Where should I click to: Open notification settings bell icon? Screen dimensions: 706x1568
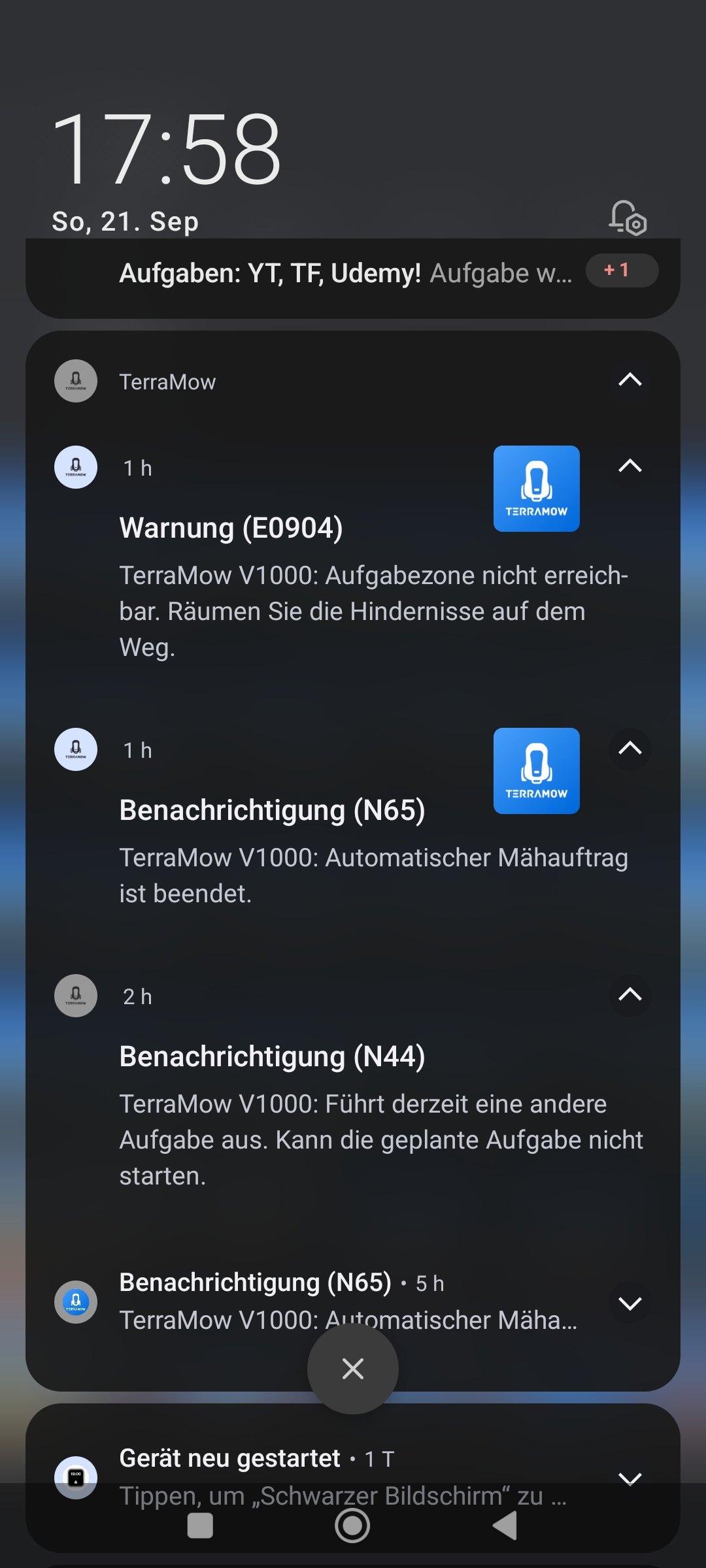point(627,218)
